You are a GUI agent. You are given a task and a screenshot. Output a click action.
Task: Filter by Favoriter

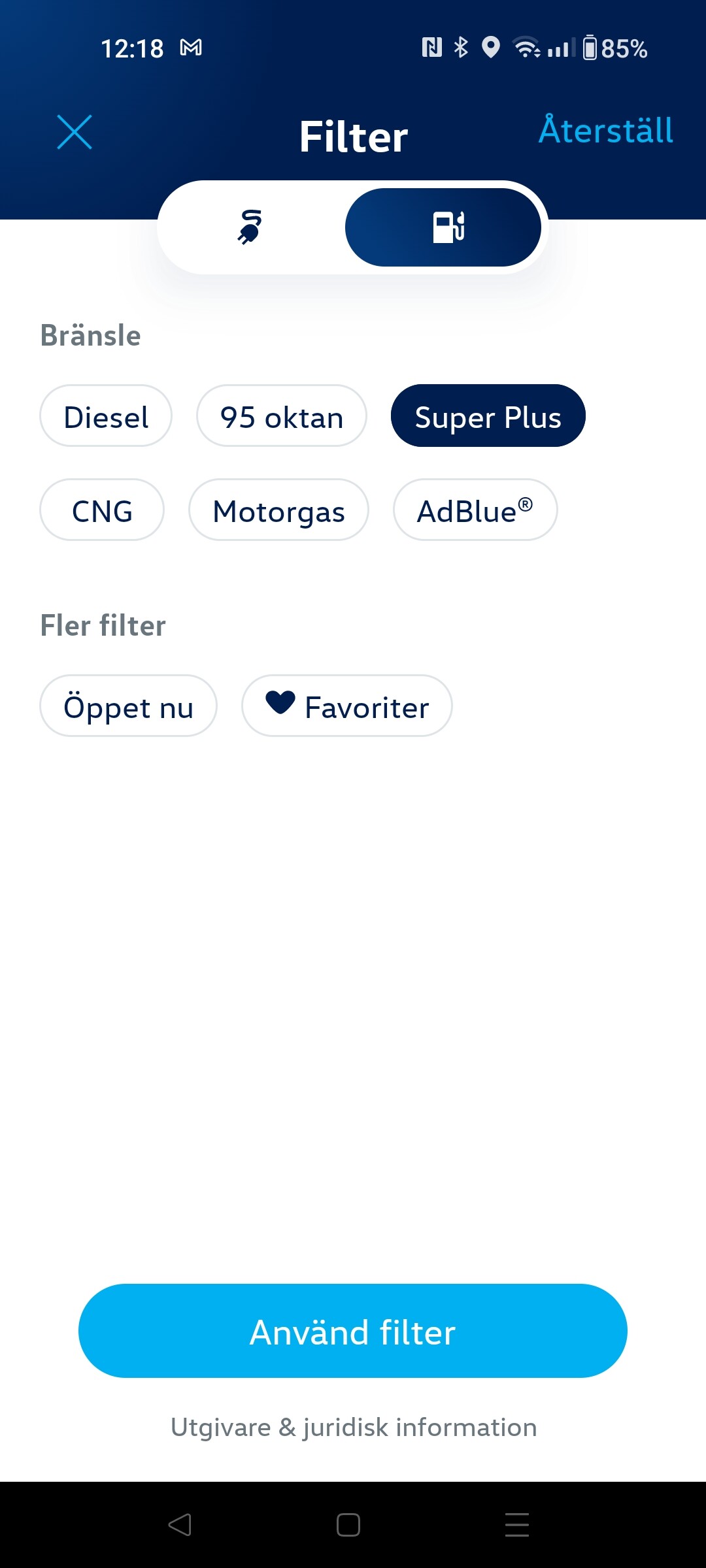click(x=347, y=706)
